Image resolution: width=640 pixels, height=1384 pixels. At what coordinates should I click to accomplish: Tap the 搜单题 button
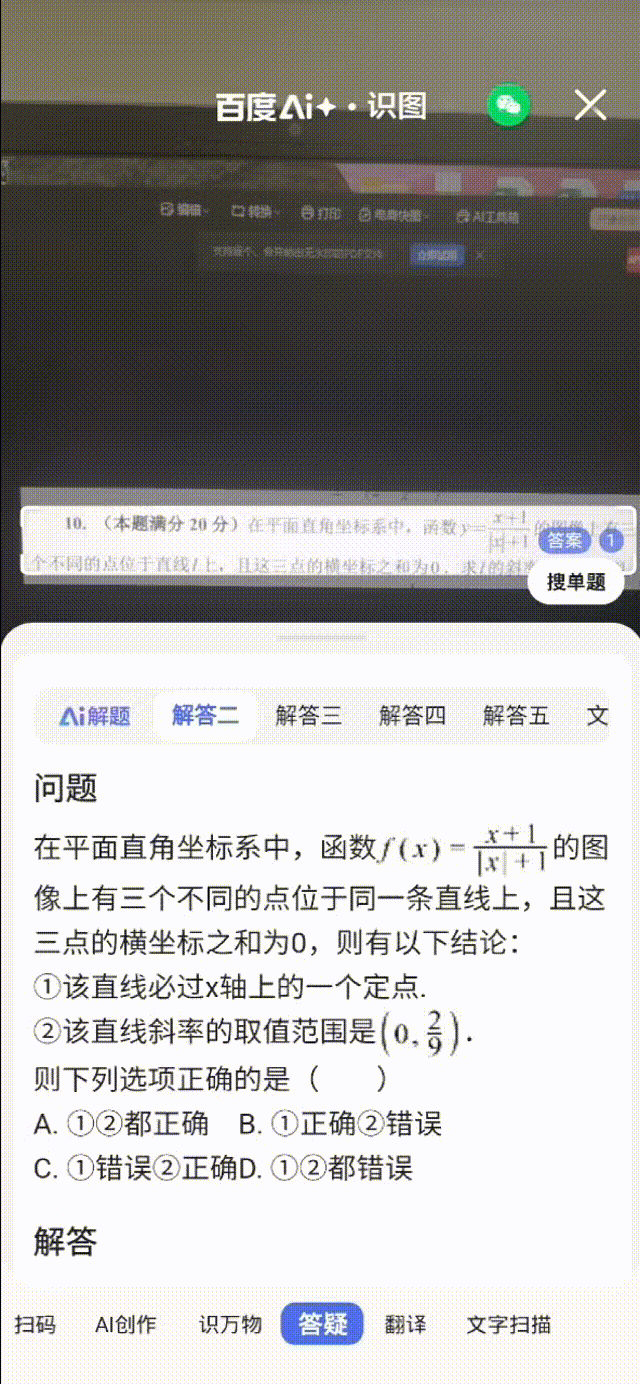click(576, 582)
